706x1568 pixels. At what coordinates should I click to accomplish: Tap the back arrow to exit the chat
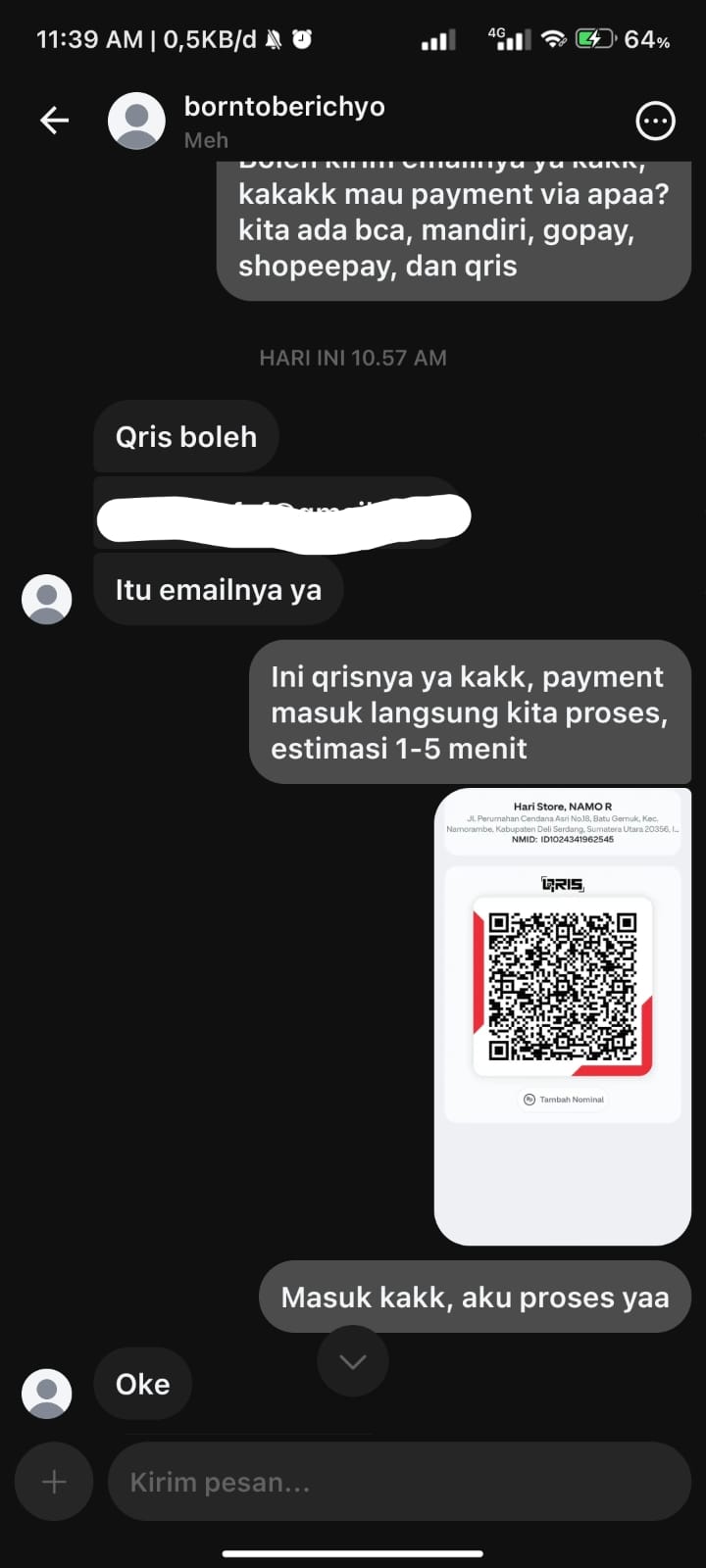(x=54, y=120)
